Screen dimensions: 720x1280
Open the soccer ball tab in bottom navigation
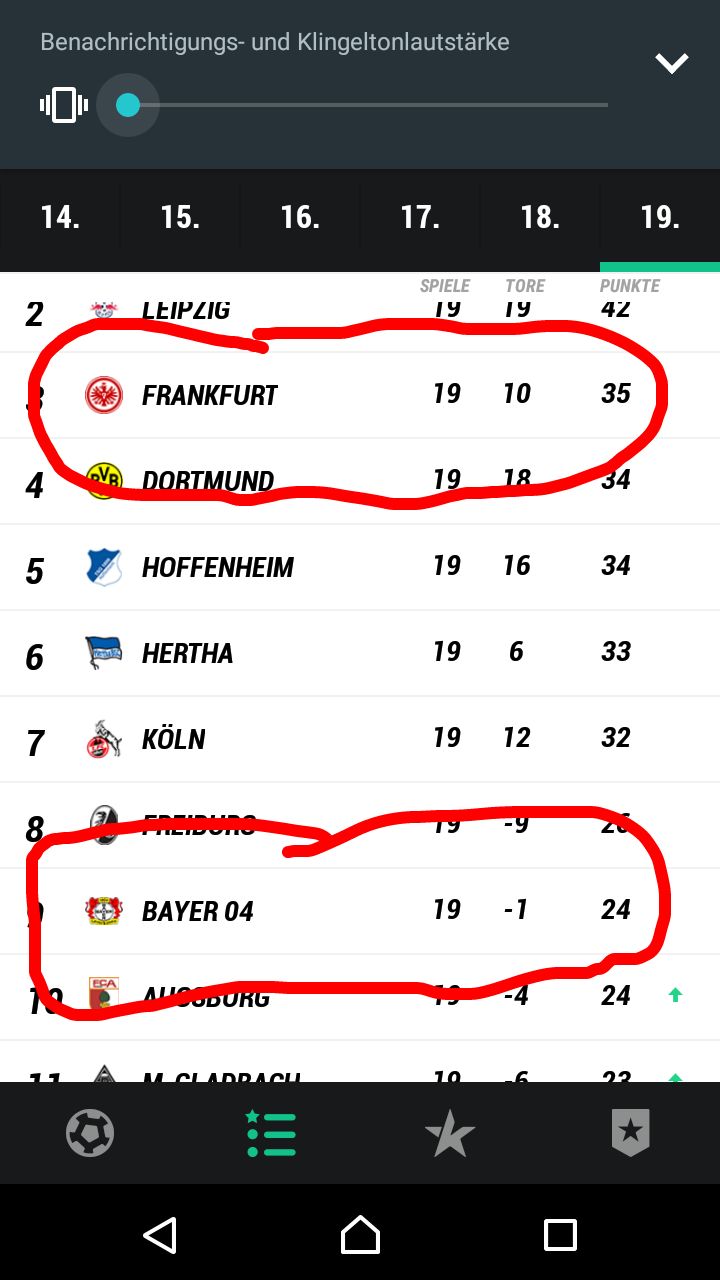pyautogui.click(x=90, y=1134)
